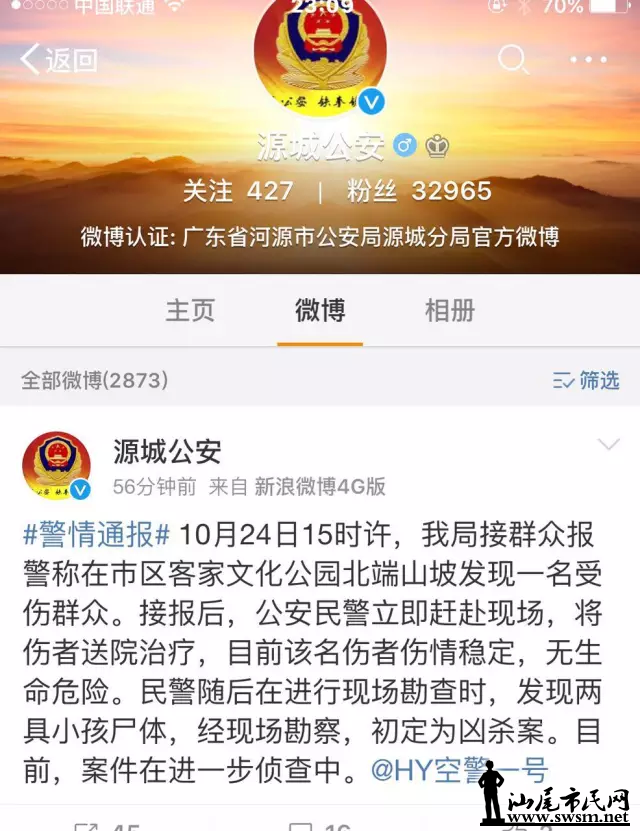Expand the post options chevron
The image size is (640, 831).
(x=607, y=444)
